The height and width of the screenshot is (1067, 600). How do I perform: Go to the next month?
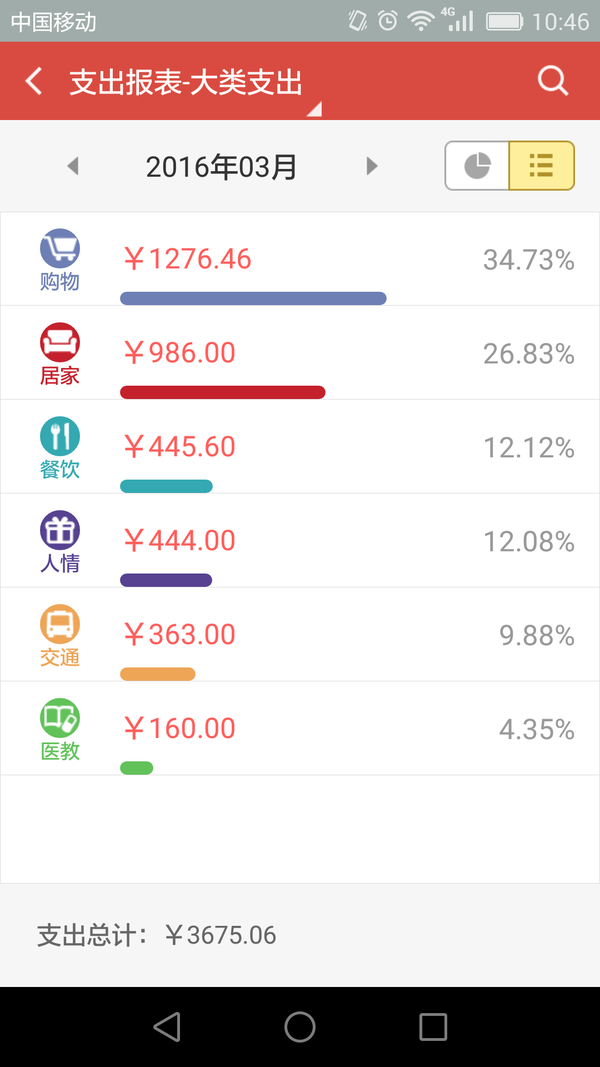tap(371, 166)
